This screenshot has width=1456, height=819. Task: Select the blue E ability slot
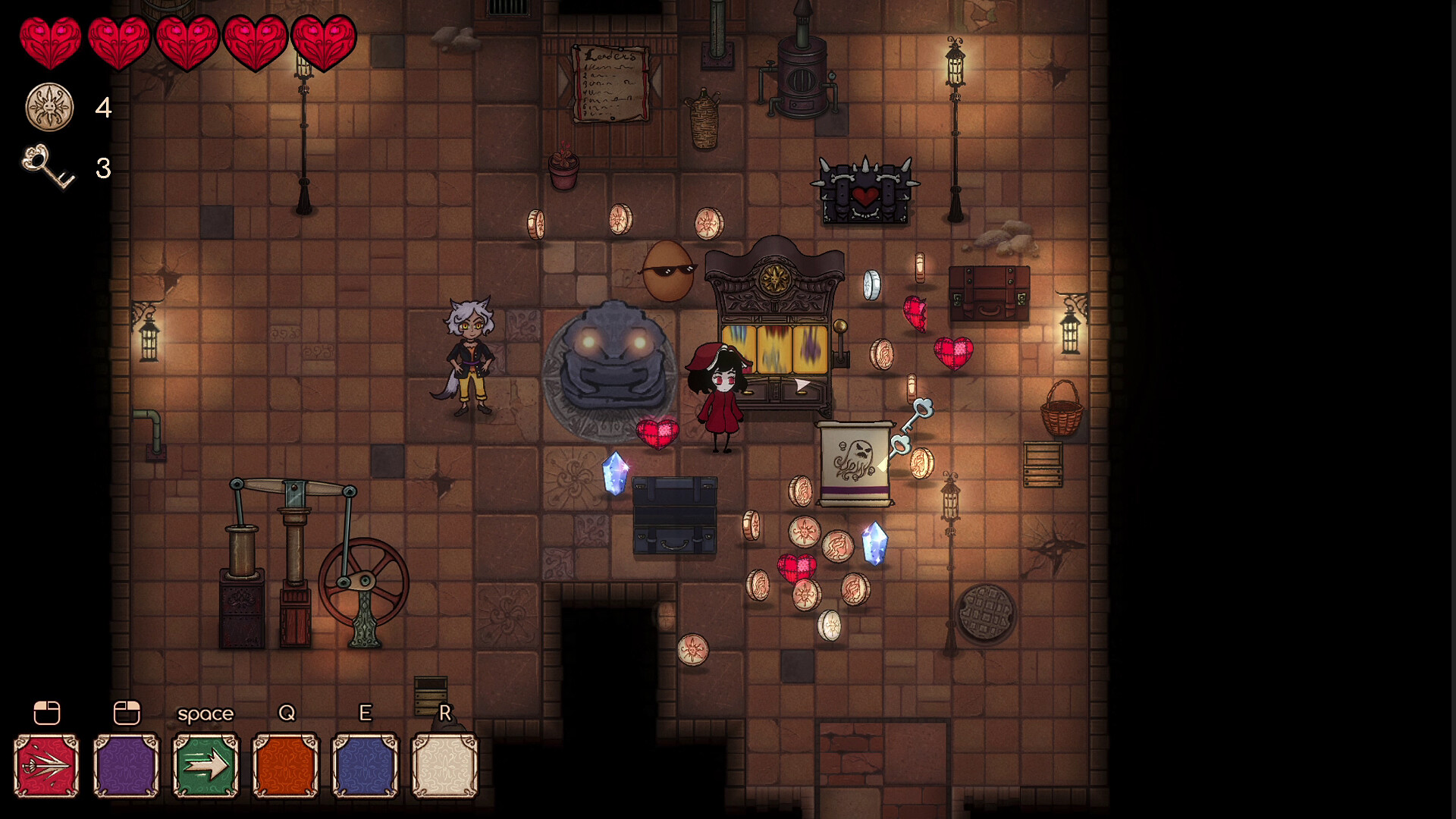365,766
